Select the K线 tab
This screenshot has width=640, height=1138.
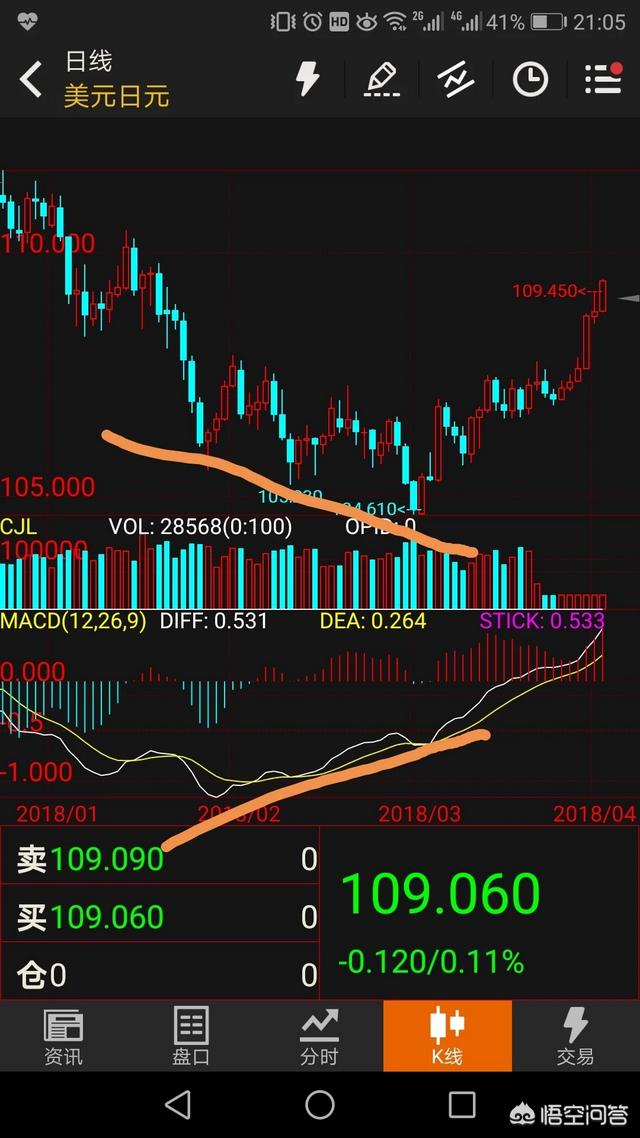[x=447, y=1036]
